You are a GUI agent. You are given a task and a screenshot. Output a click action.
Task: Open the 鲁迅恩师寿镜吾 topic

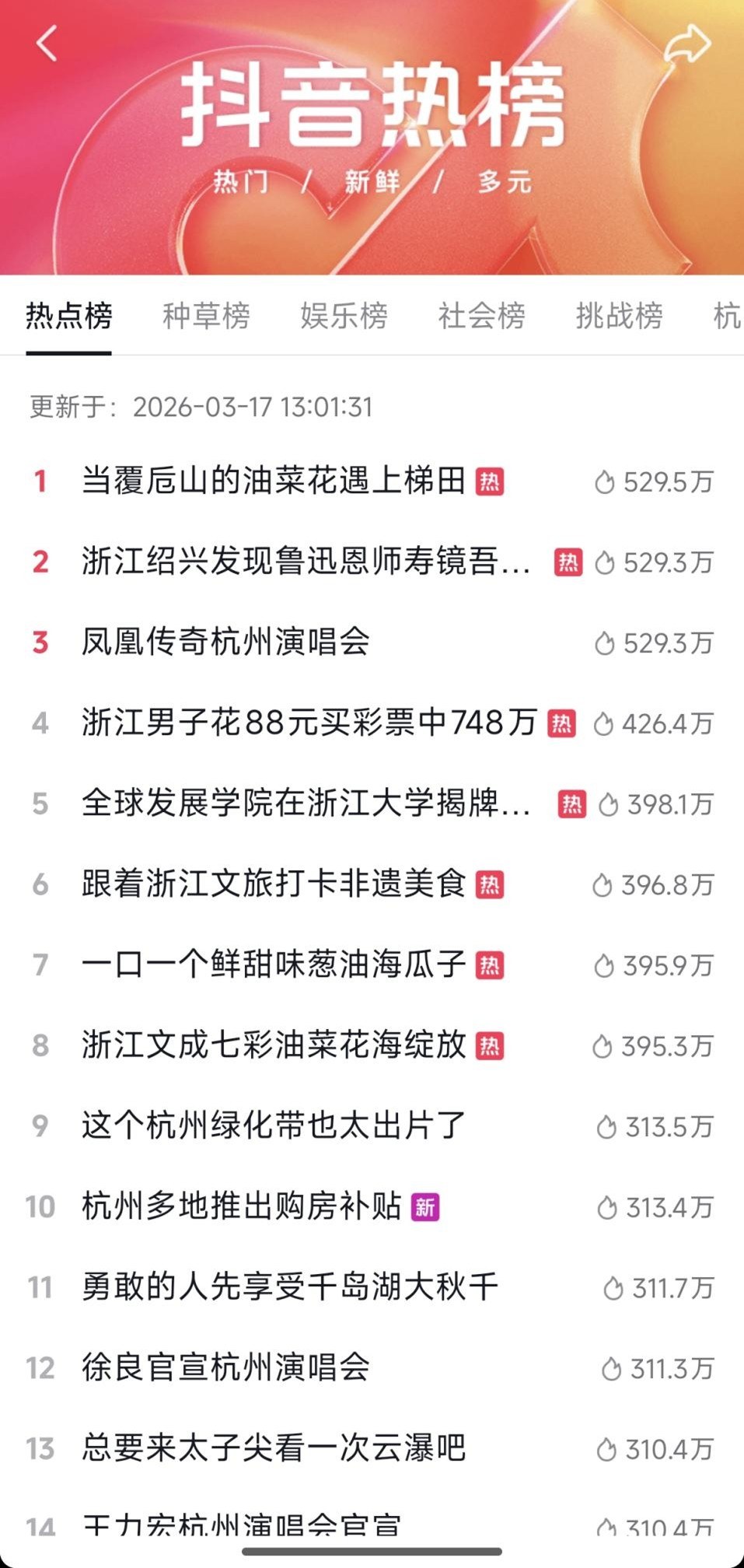(x=306, y=562)
